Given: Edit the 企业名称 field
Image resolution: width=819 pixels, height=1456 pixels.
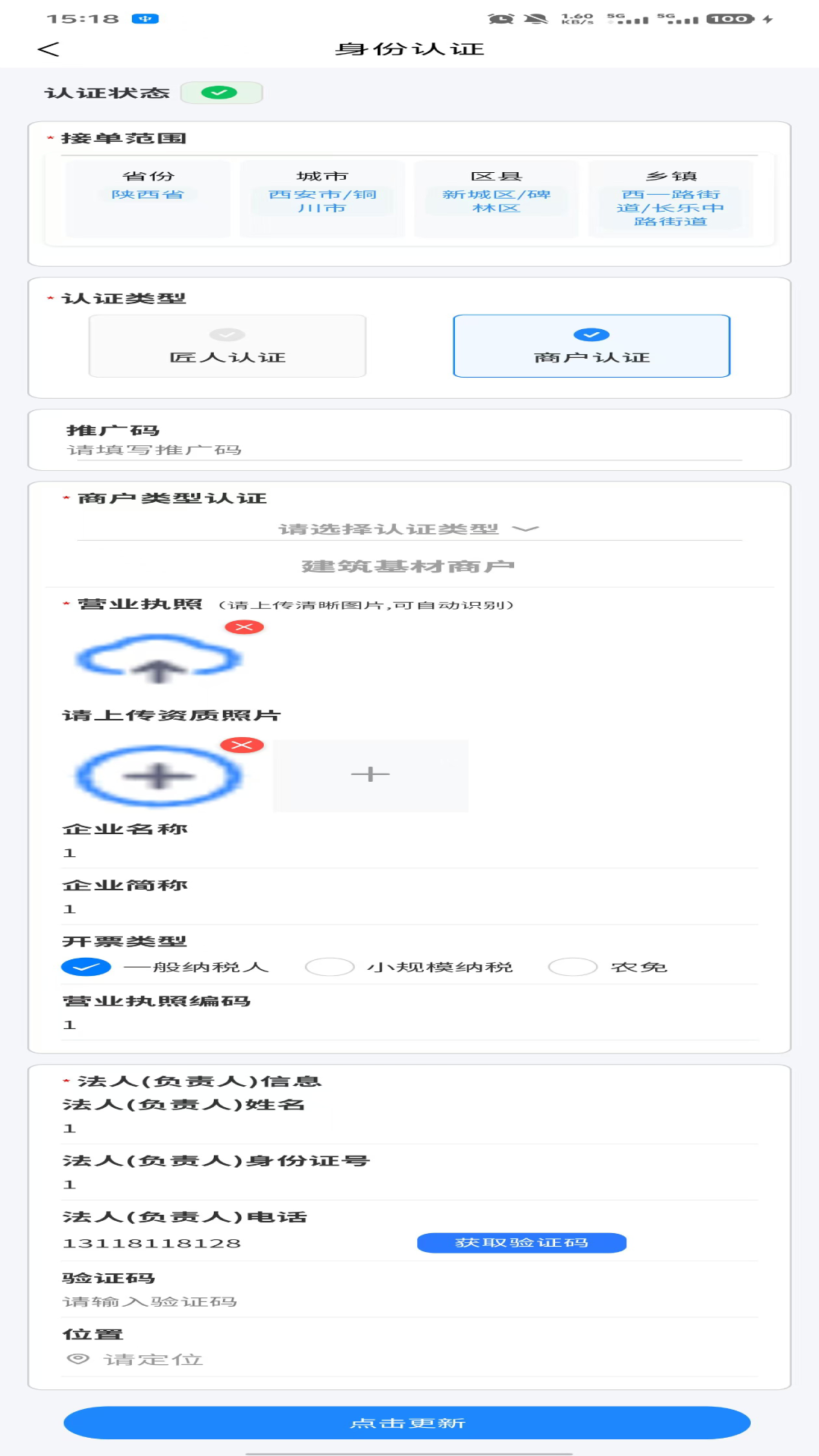Looking at the screenshot, I should coord(409,853).
